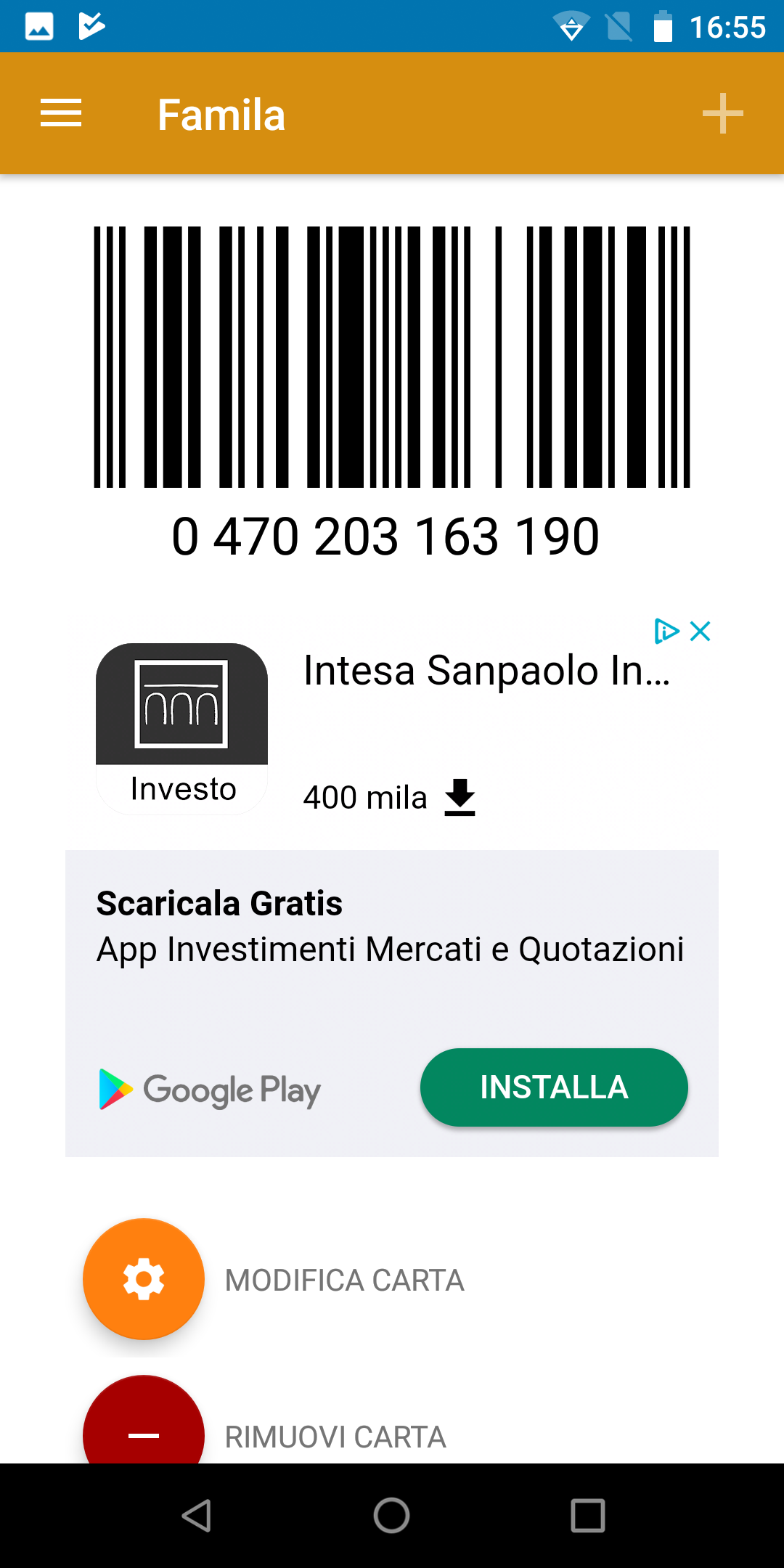Viewport: 784px width, 1568px height.
Task: Go back using the system back button
Action: tap(197, 1516)
